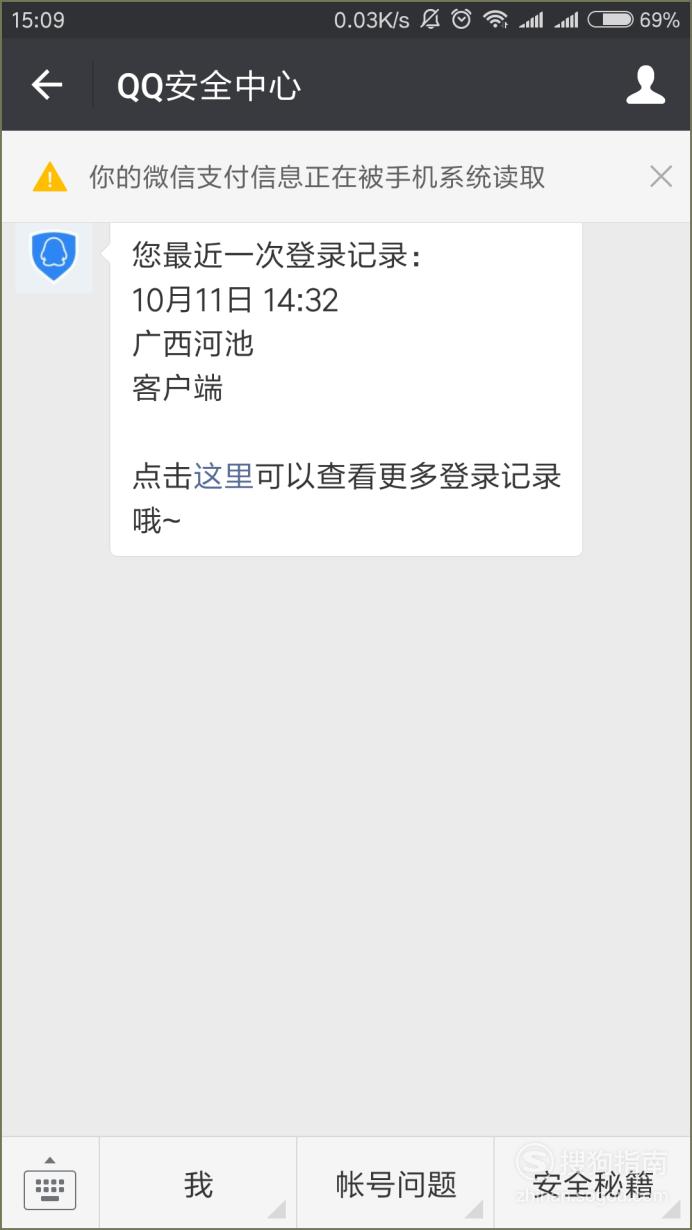The height and width of the screenshot is (1230, 692).
Task: Tap the 这里 link for more login records
Action: click(223, 476)
